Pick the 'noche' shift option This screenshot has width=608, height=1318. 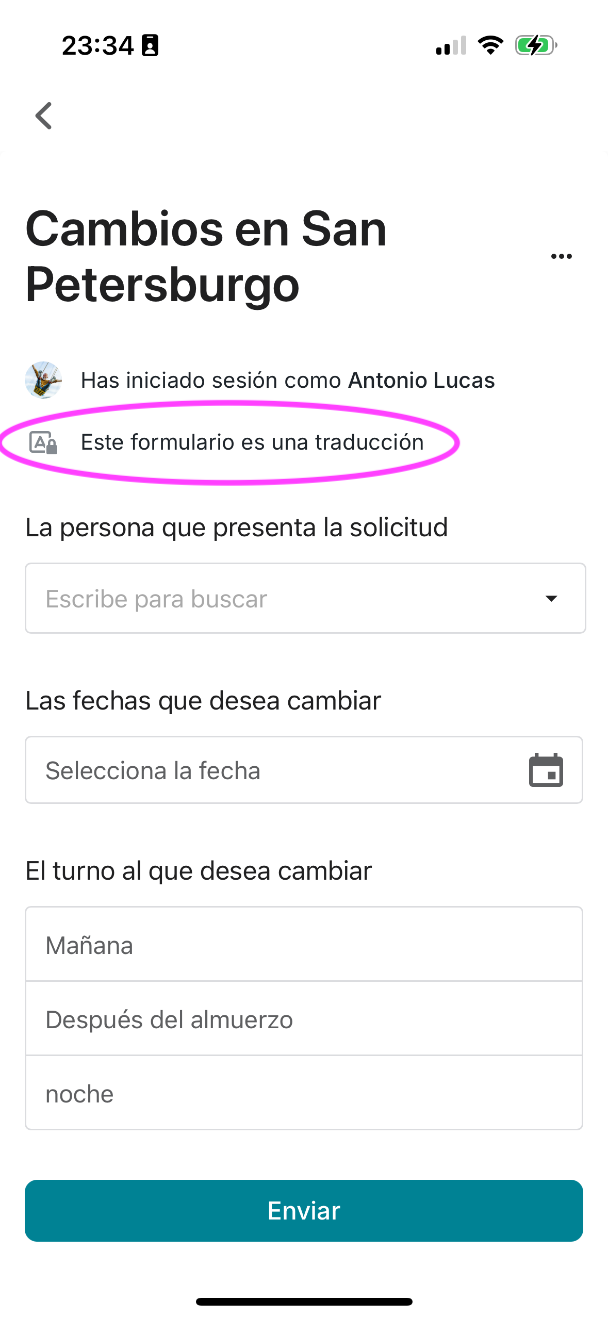point(304,1094)
